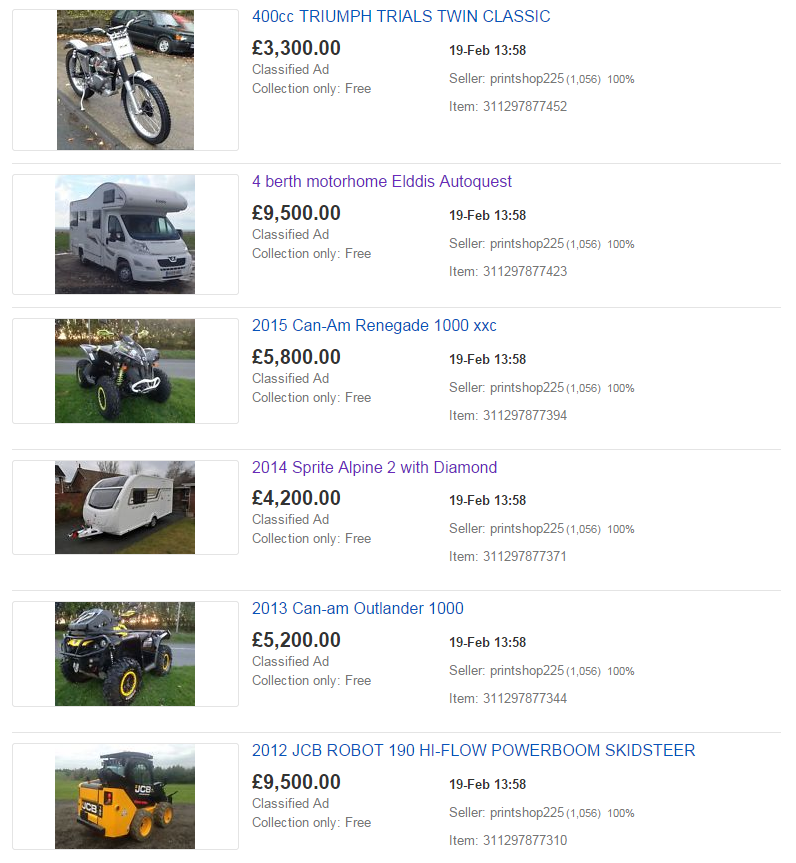Viewport: 796px width, 863px height.
Task: Open seller printshop225 under the JCB Robot listing
Action: (x=526, y=813)
